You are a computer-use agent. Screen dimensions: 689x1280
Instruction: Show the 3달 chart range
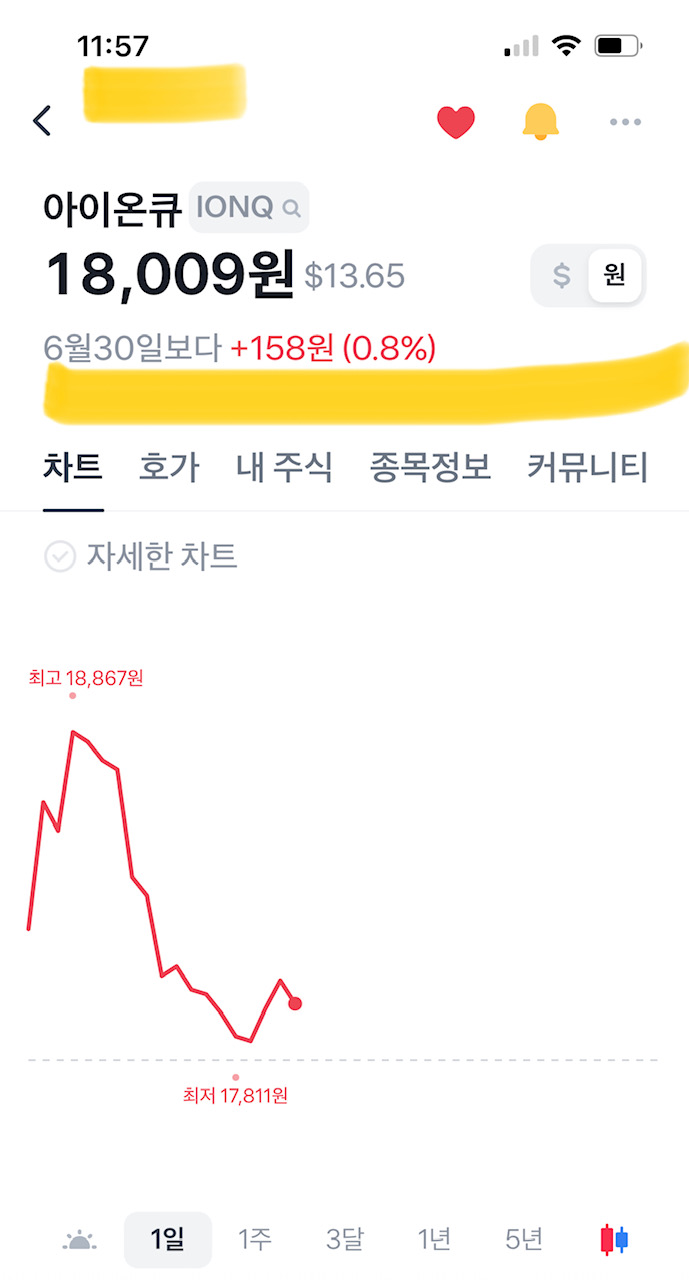point(344,1240)
